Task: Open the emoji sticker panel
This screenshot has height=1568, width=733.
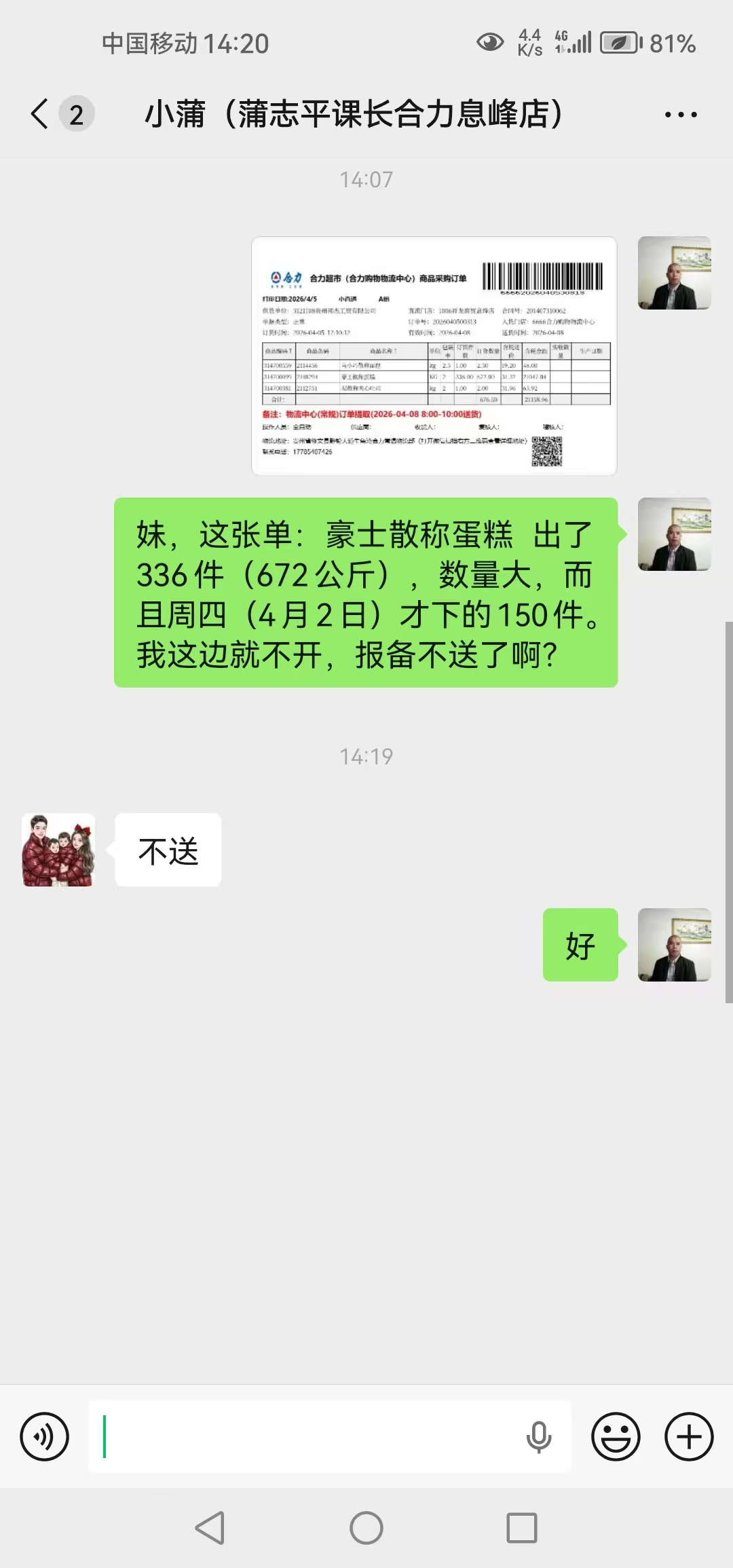Action: pyautogui.click(x=616, y=1436)
